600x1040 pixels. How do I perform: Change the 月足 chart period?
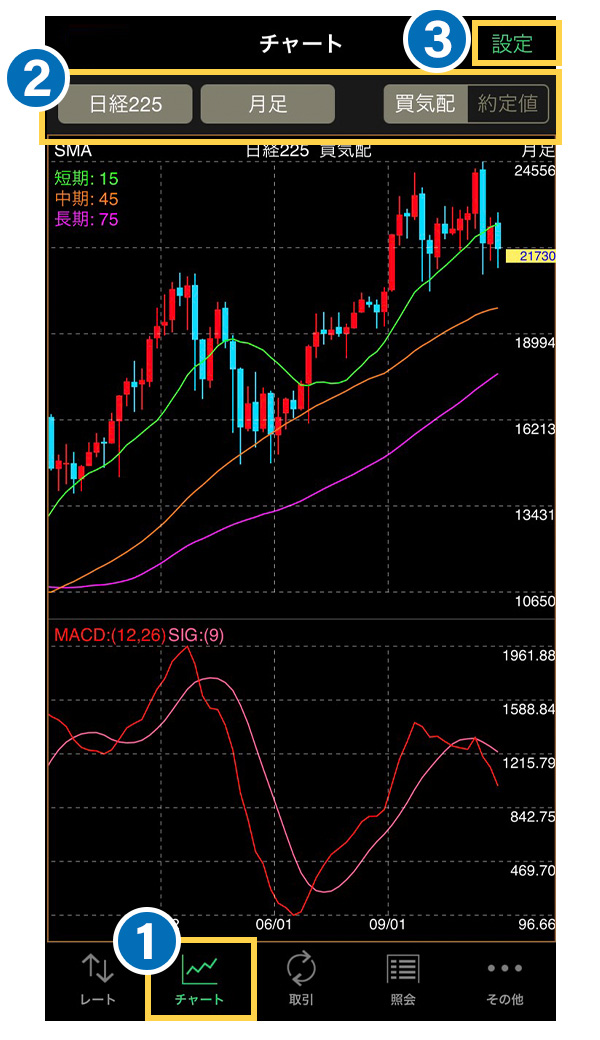[267, 104]
